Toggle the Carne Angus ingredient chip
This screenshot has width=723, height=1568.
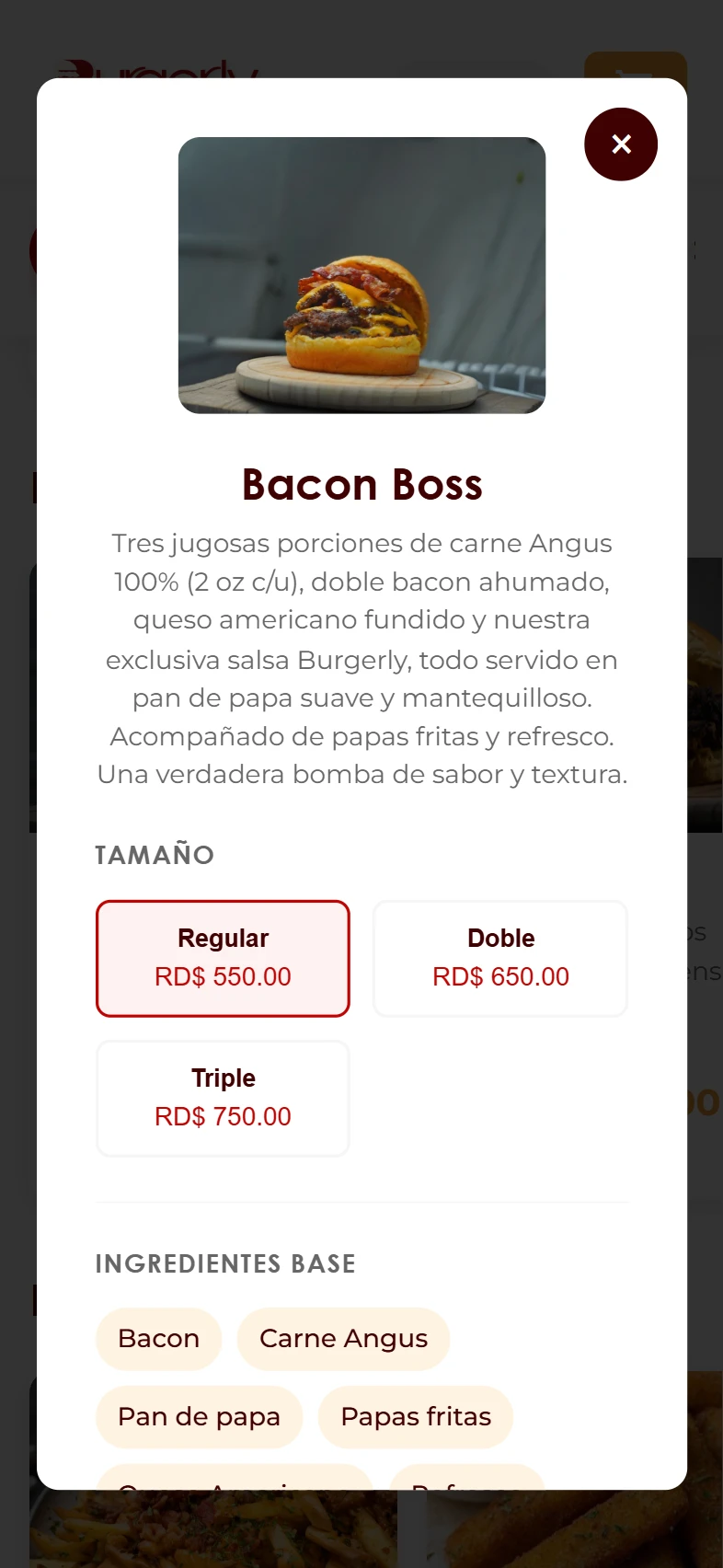pos(343,1338)
